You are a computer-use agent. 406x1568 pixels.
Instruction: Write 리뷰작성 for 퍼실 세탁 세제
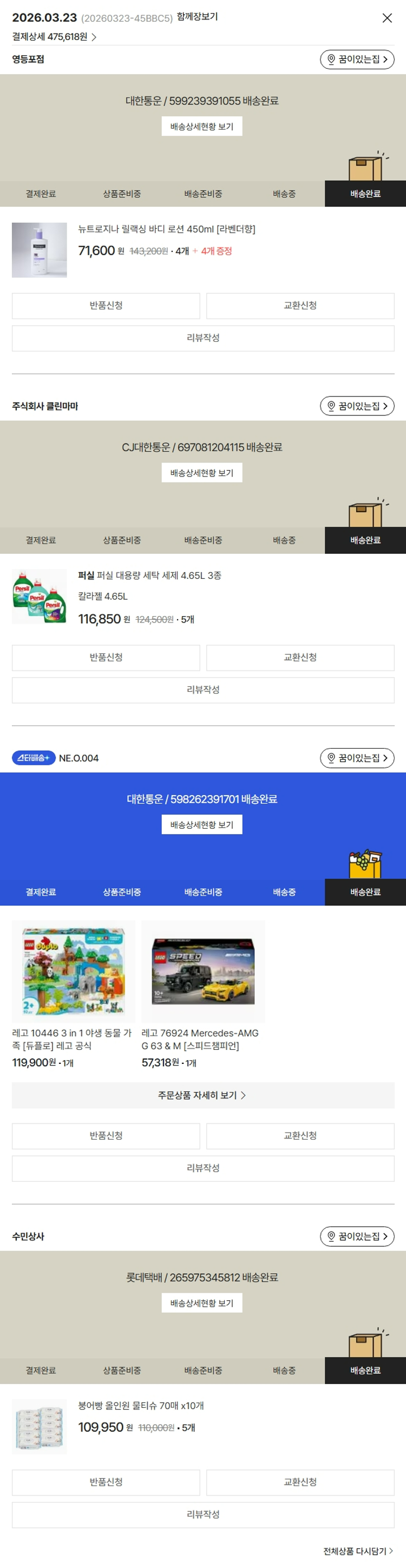pyautogui.click(x=203, y=690)
